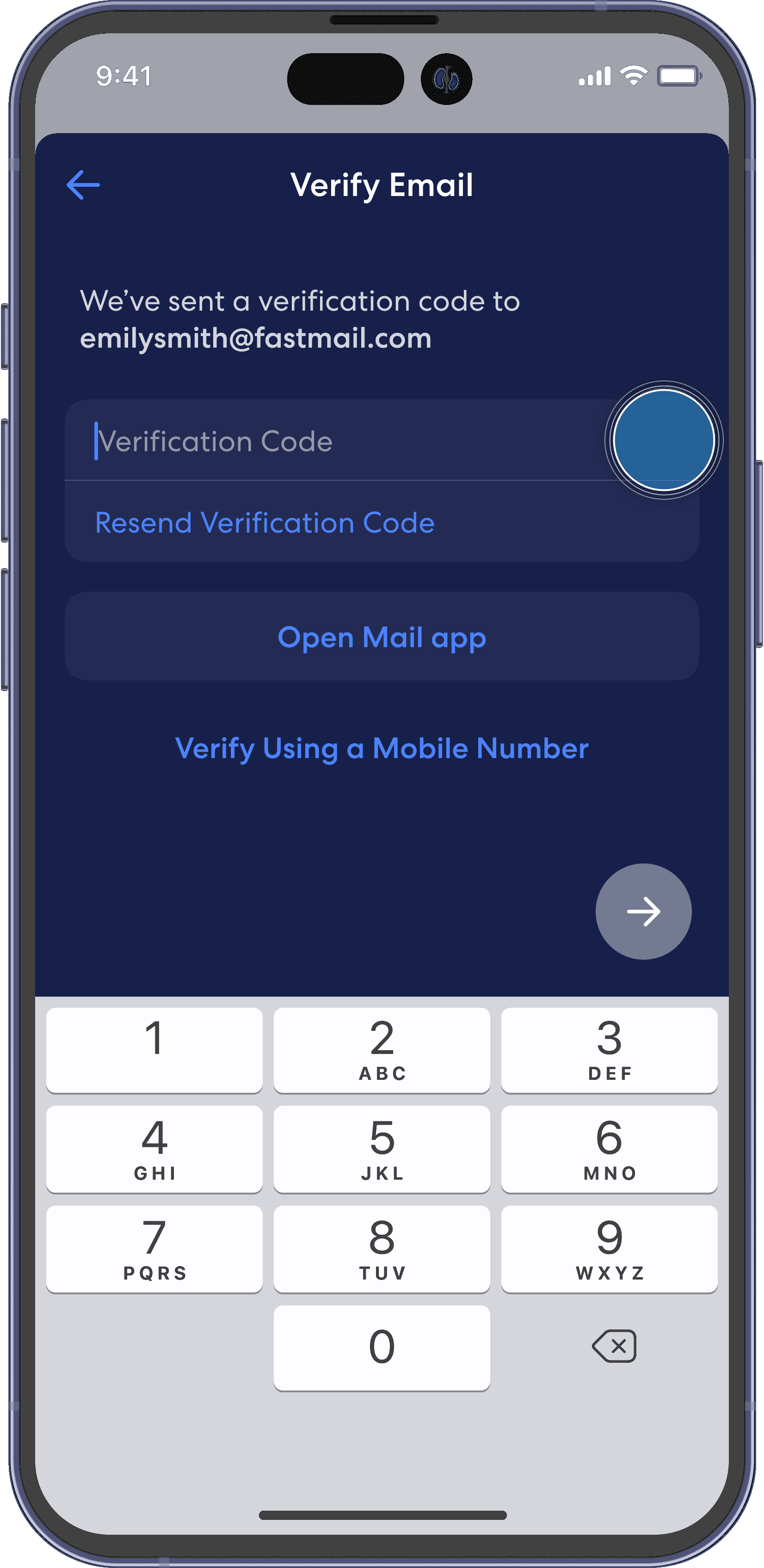This screenshot has height=1568, width=764.
Task: Enter digit 0 on the keypad
Action: click(382, 1347)
